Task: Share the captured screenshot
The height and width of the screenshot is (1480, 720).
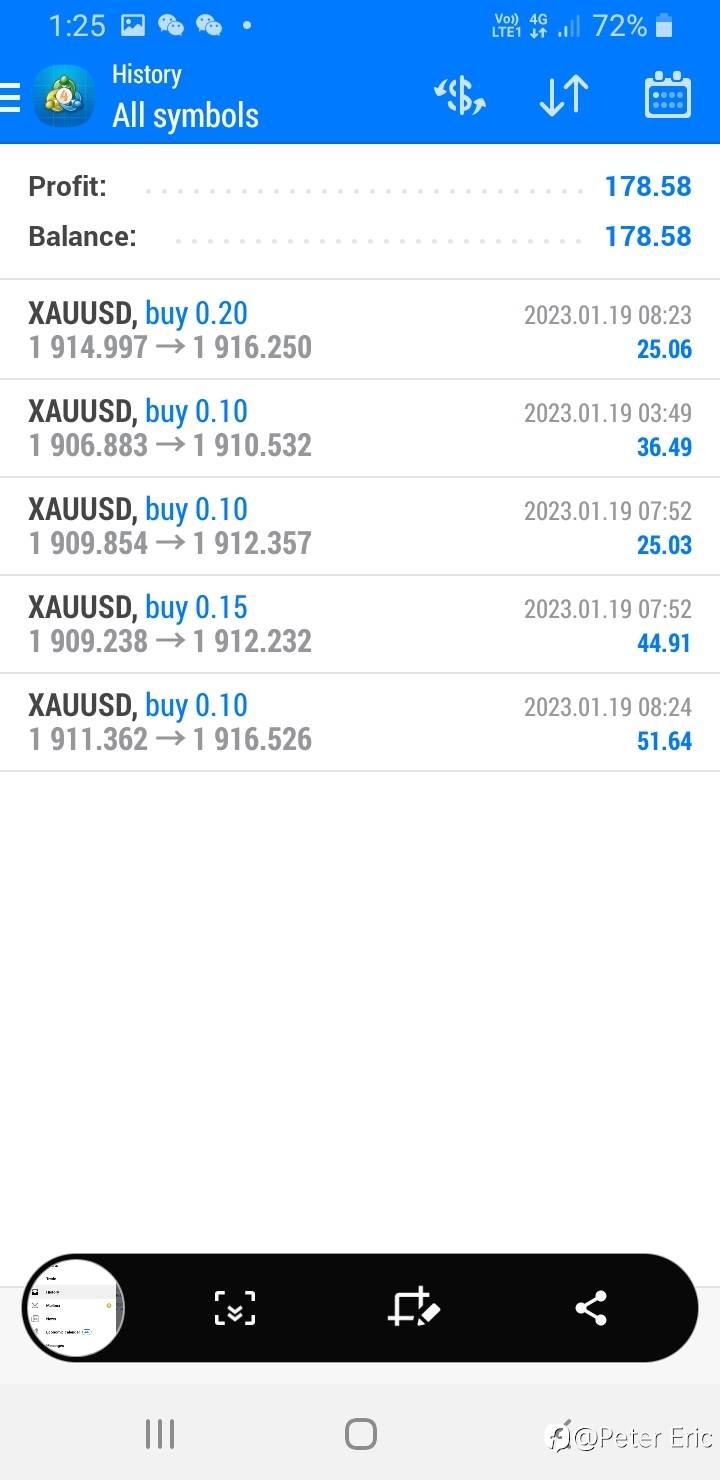Action: point(591,1307)
